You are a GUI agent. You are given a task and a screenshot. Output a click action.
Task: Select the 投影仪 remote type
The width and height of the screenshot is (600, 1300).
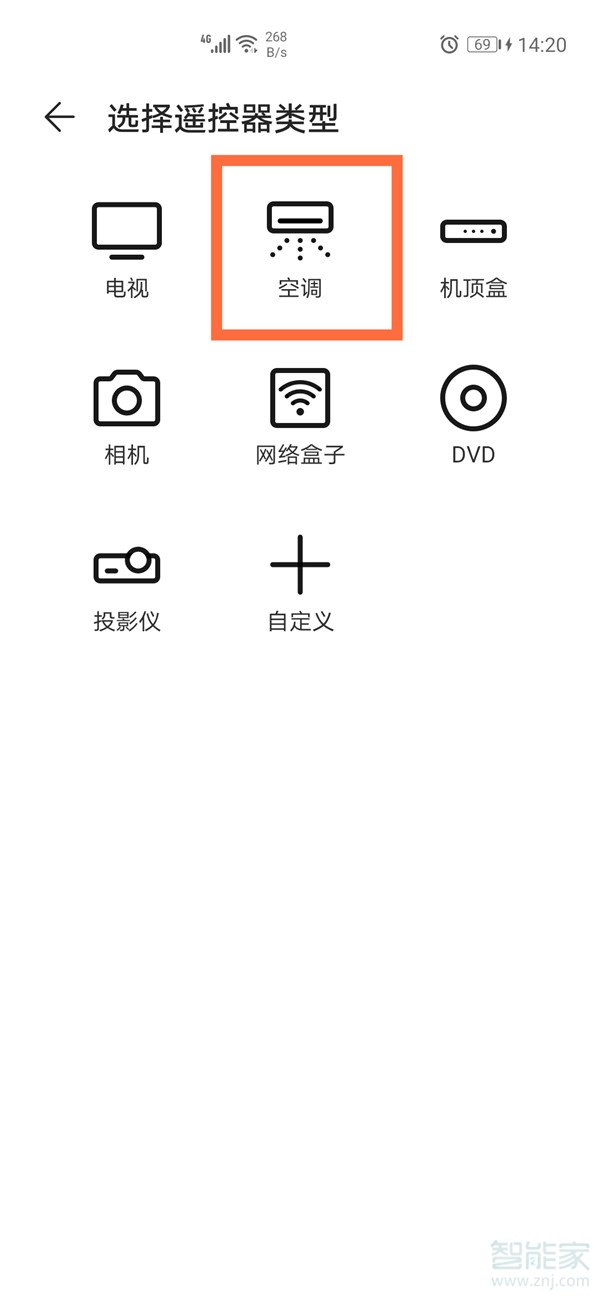[x=127, y=585]
